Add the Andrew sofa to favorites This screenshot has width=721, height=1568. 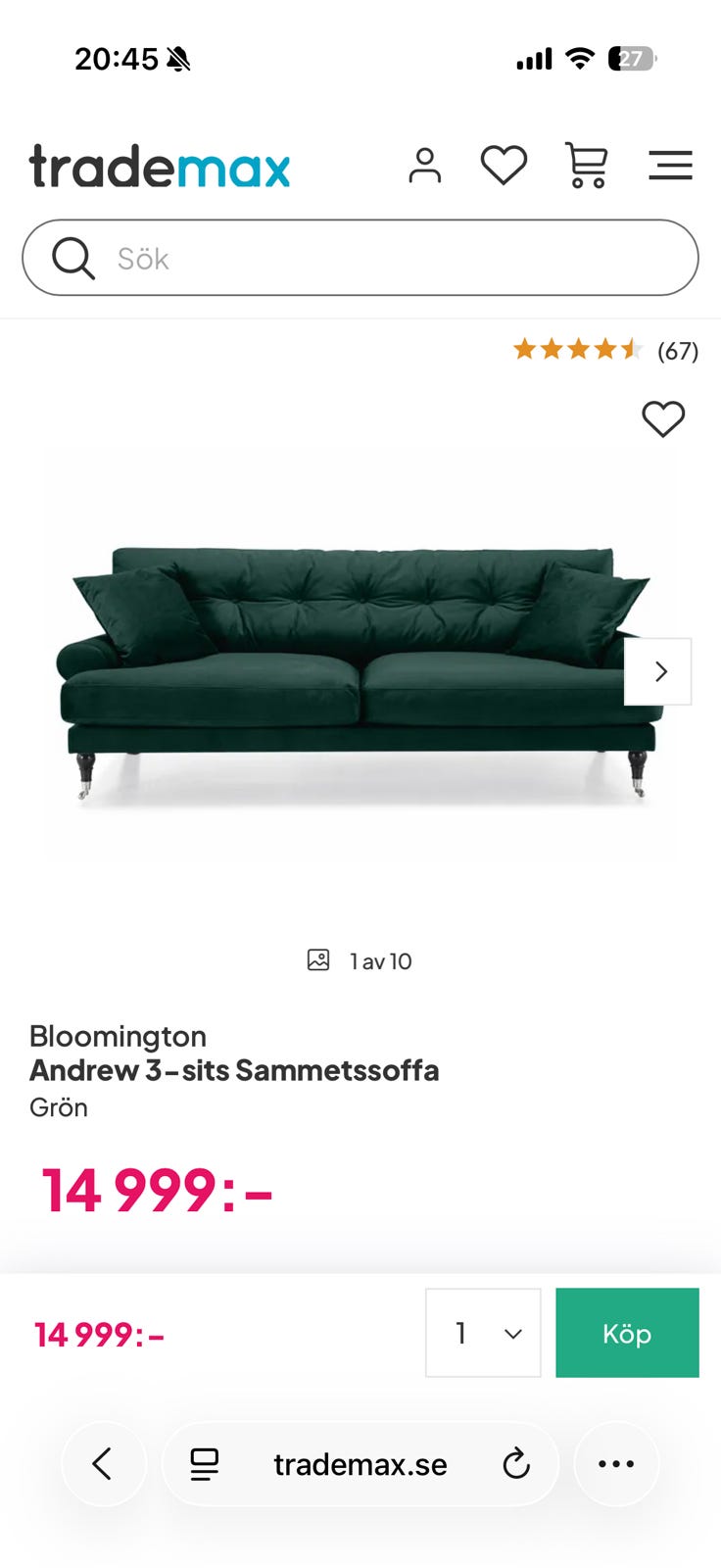point(663,419)
